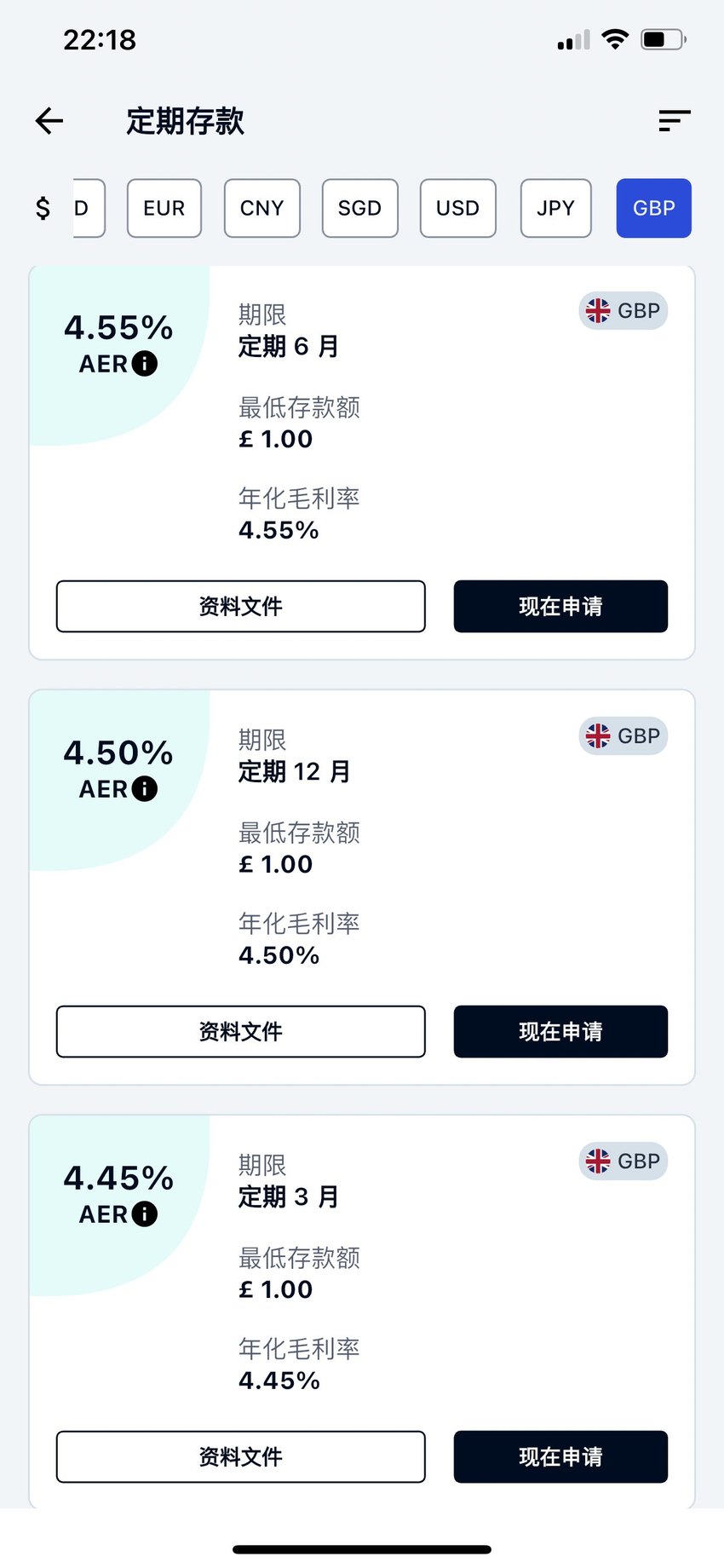
Task: Show AER info for the 4.50% deposit
Action: point(145,789)
